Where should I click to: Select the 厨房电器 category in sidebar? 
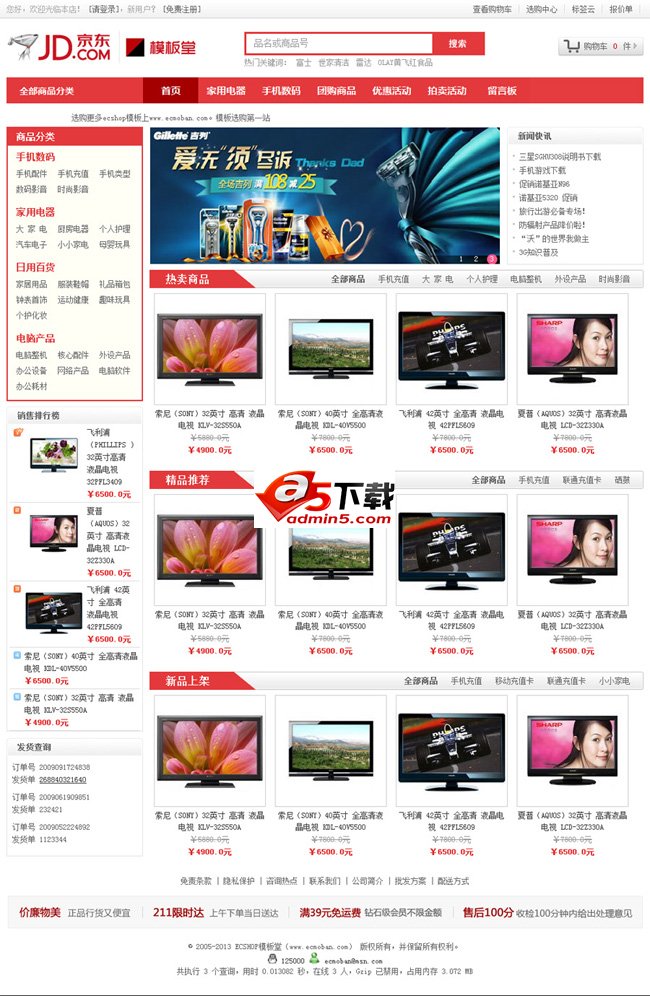click(x=73, y=229)
